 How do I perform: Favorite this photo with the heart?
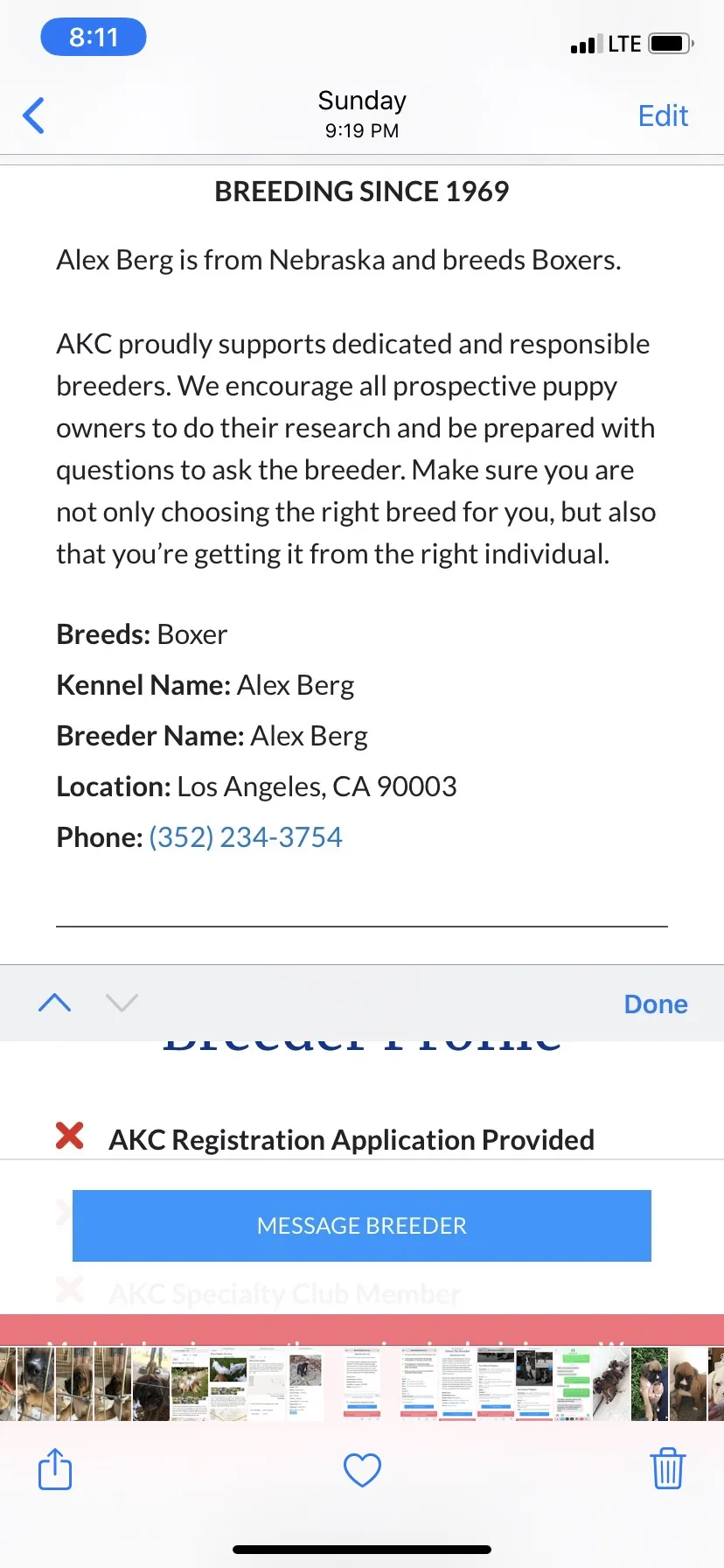(x=362, y=1470)
